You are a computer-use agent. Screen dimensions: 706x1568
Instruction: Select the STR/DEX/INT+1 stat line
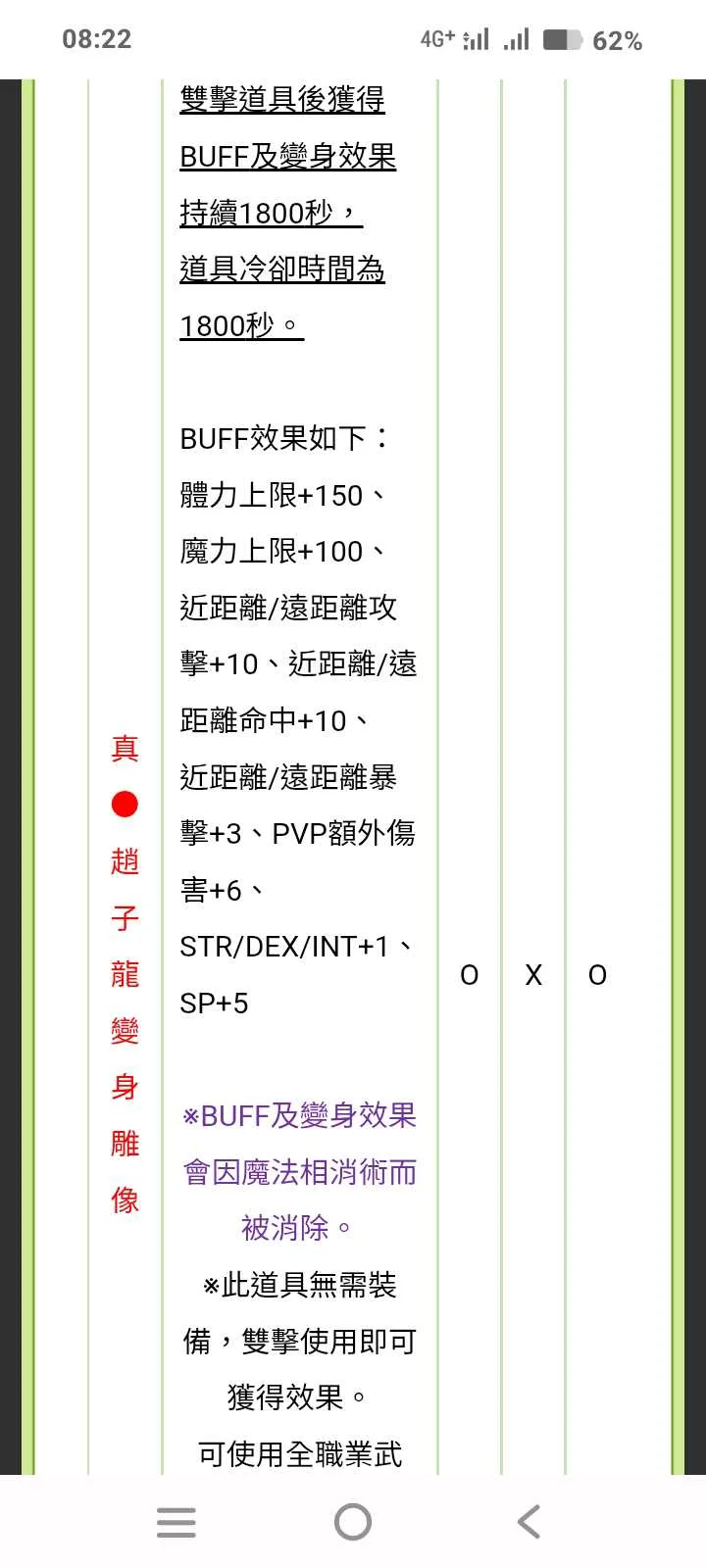click(292, 946)
